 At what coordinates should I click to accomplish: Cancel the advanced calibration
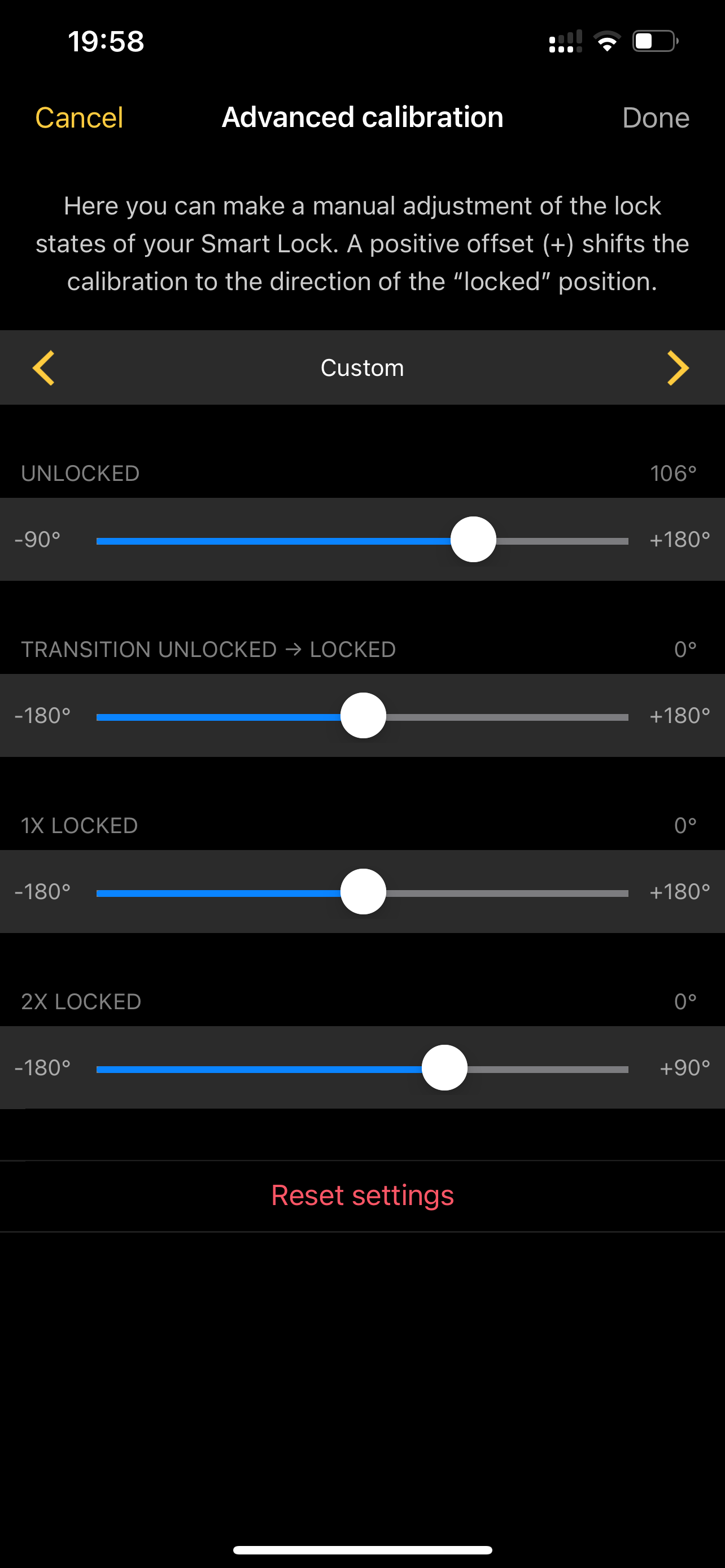[x=79, y=117]
